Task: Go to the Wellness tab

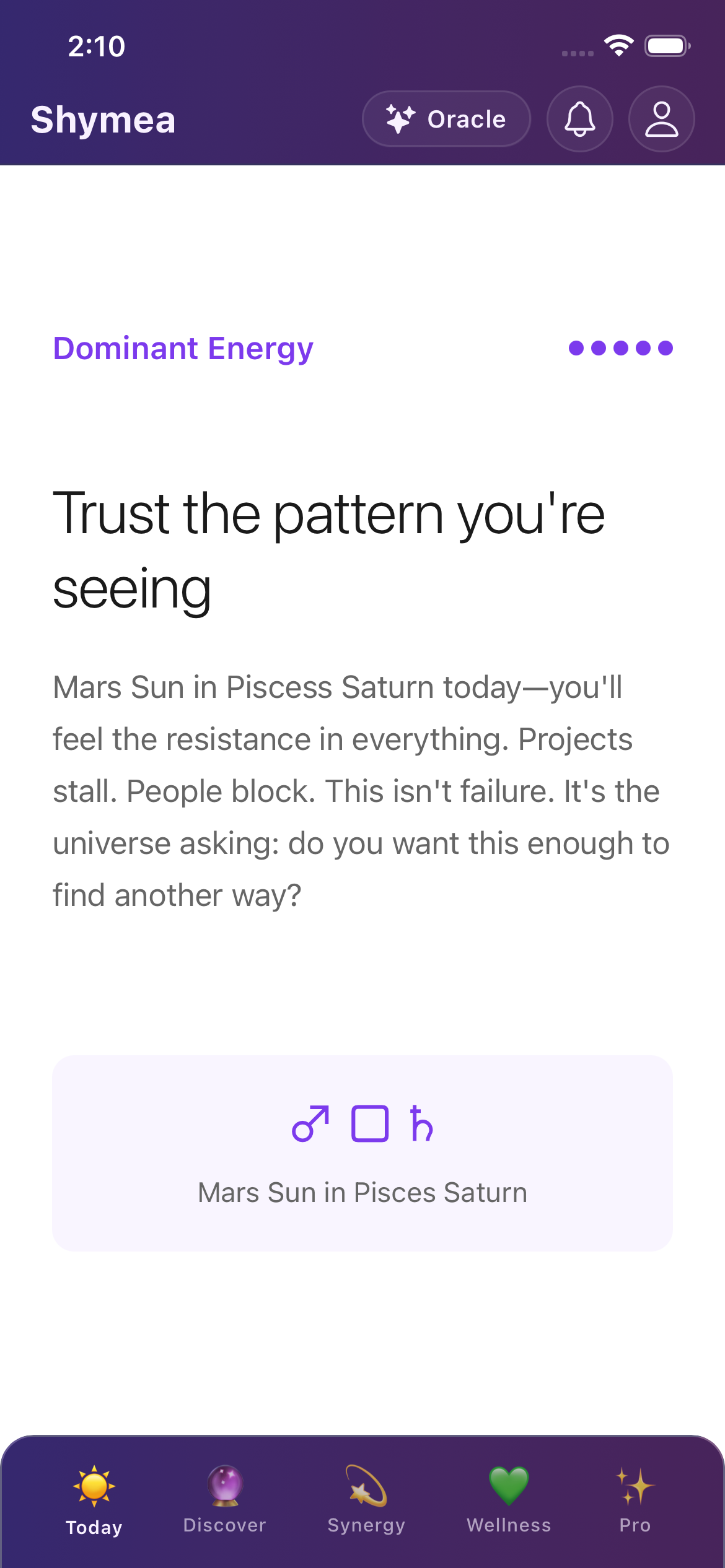Action: point(509,1500)
